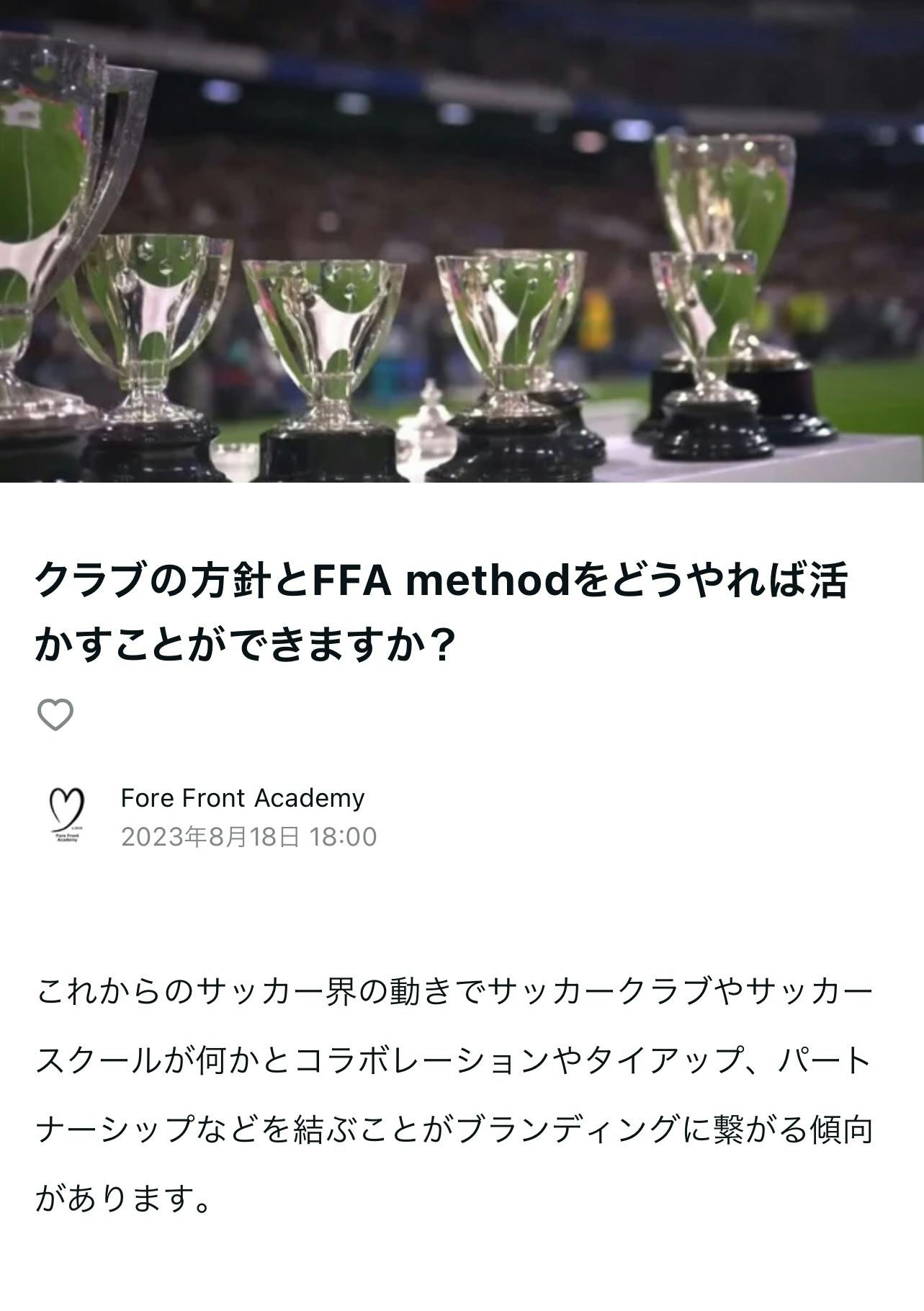This screenshot has height=1311, width=924.
Task: Open the trophy header image
Action: (462, 241)
